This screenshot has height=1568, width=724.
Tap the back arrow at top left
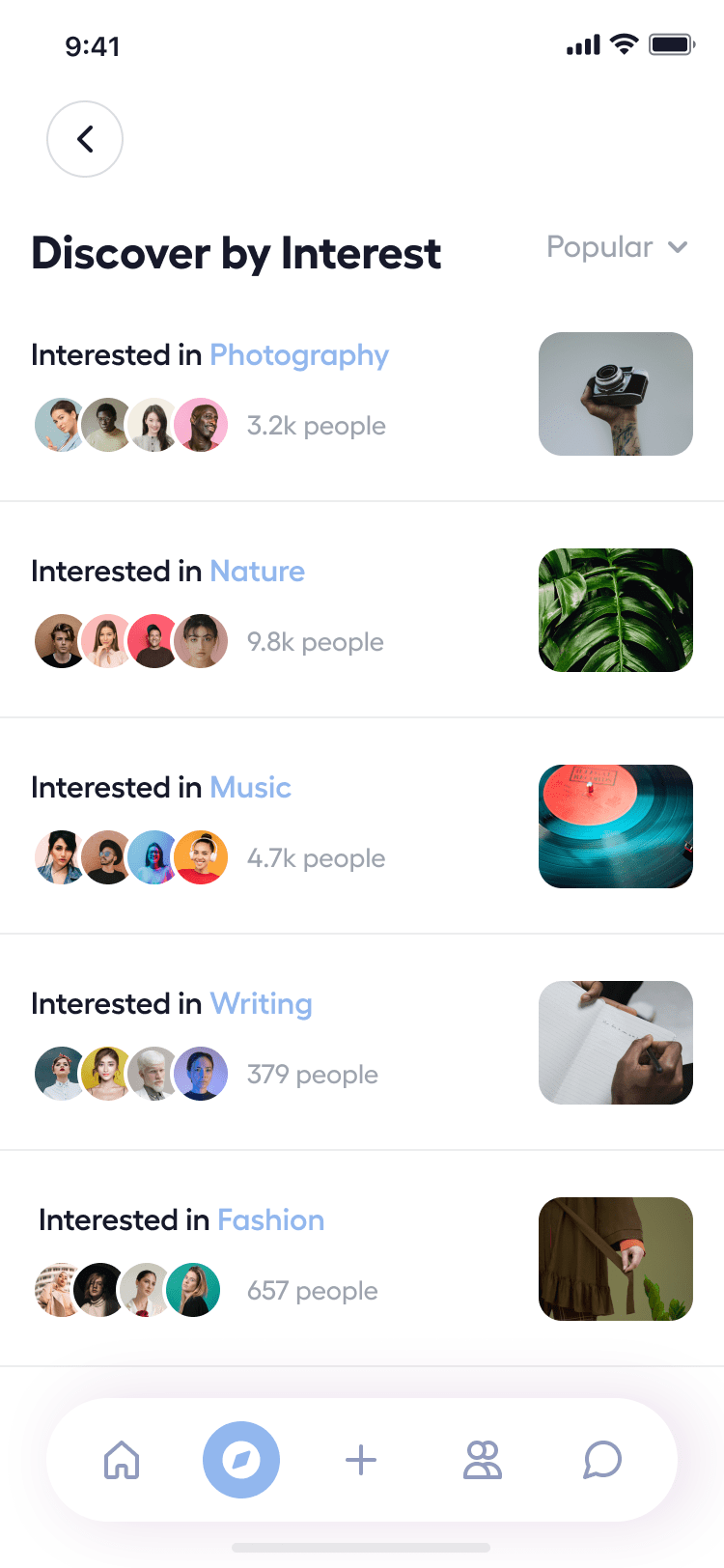[85, 139]
